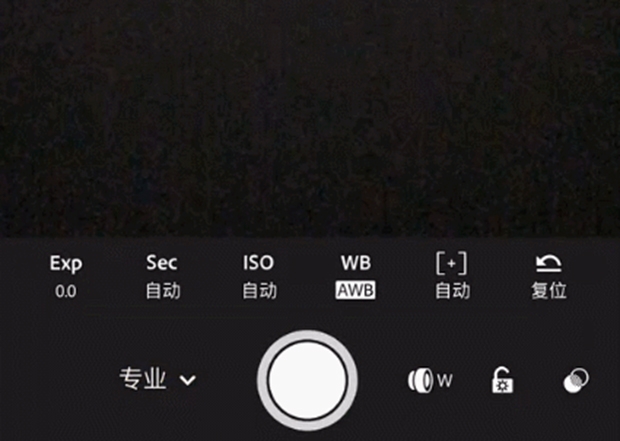Viewport: 620px width, 441px height.
Task: Open the manual focus control
Action: (x=452, y=276)
